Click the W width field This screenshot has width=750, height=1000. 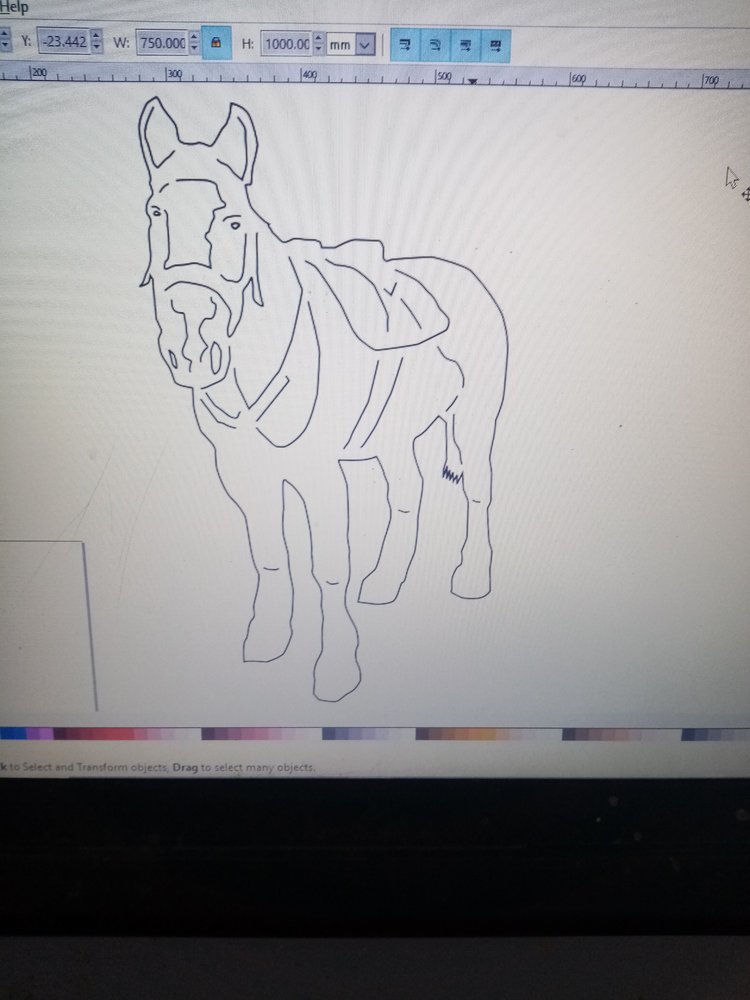tap(161, 43)
